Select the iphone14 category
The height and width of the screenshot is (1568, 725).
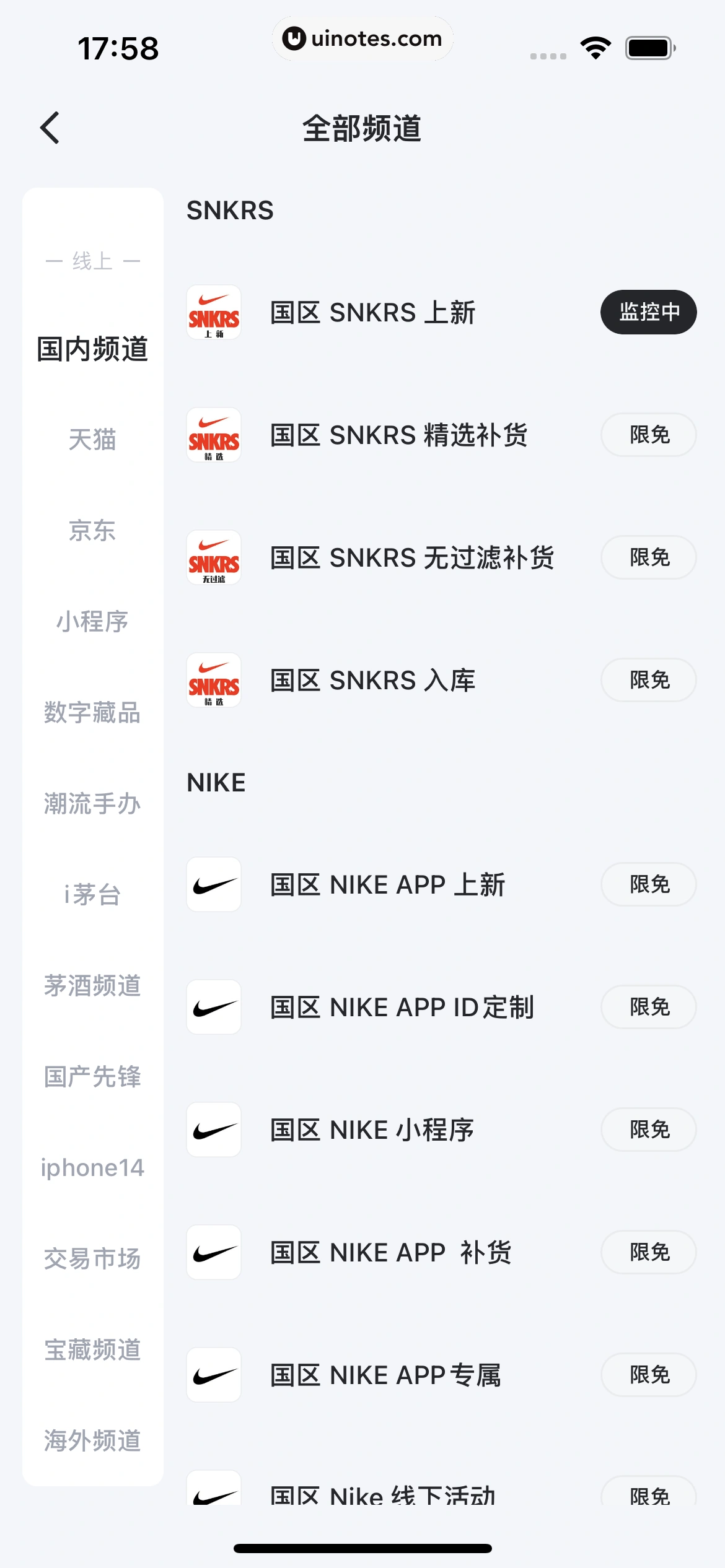(92, 1168)
